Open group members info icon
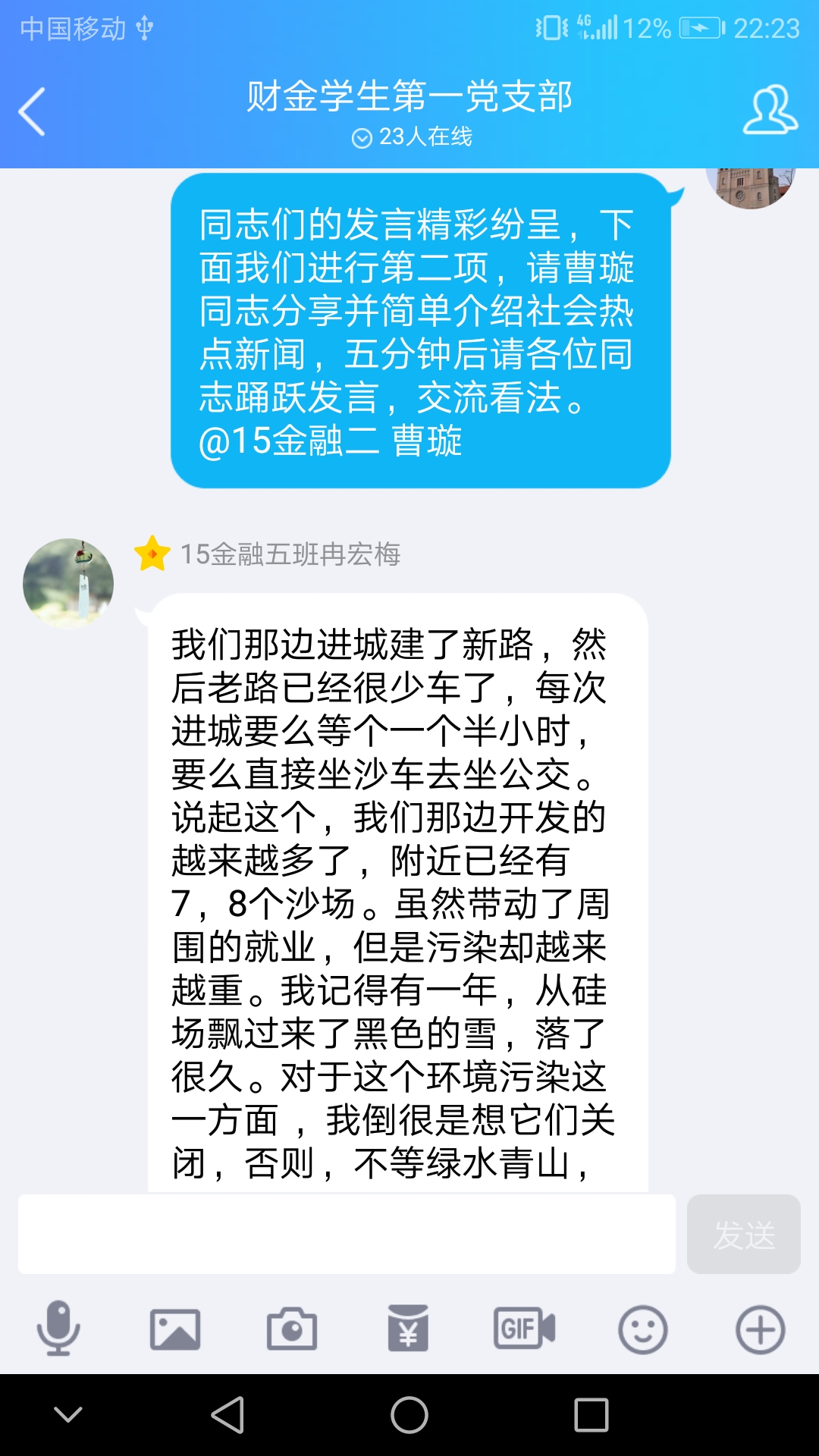 (770, 111)
